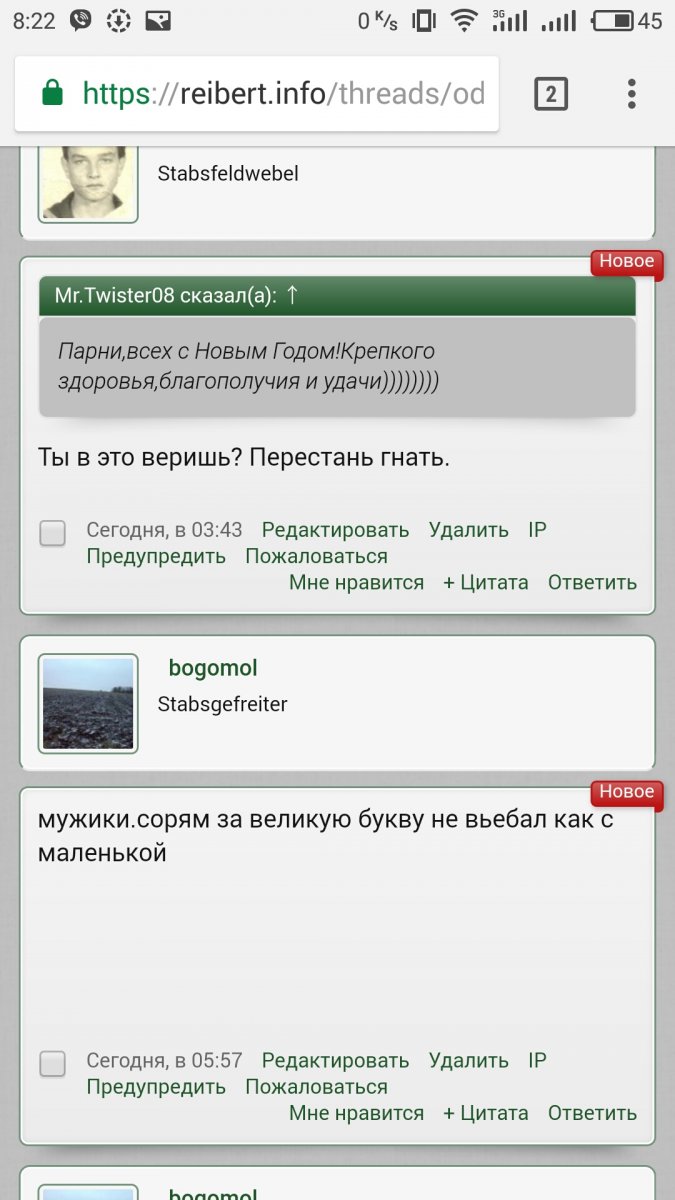Jump to the quoted Mr.Twister08 post via the arrow
The height and width of the screenshot is (1200, 675).
point(292,295)
